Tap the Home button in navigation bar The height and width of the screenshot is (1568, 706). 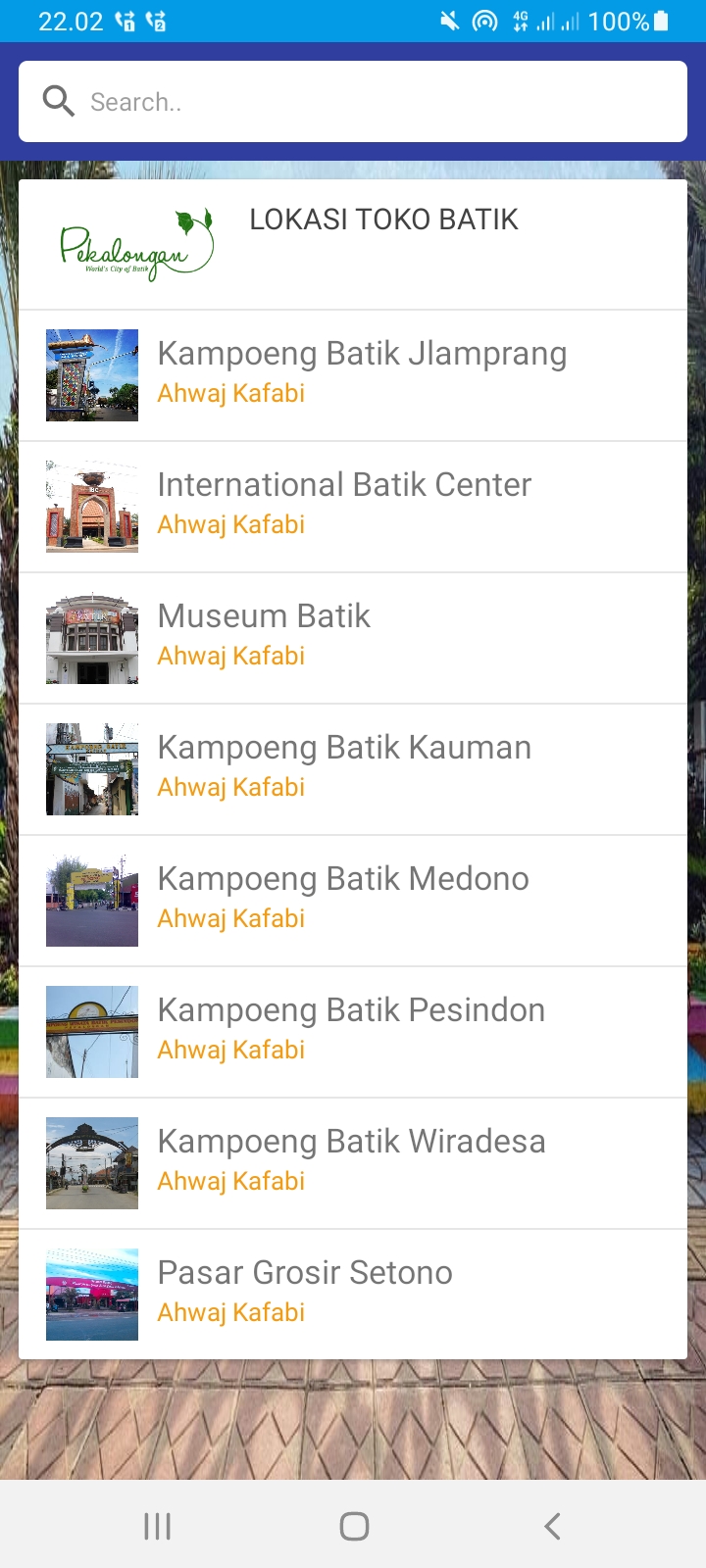353,1525
